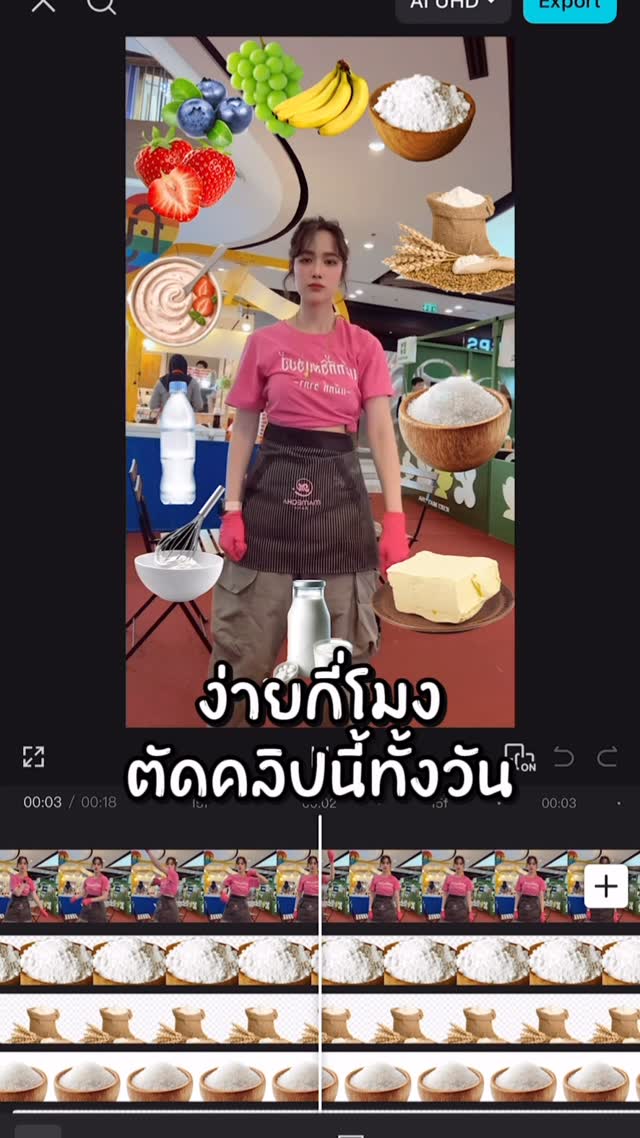Undo the last edit

click(x=564, y=757)
